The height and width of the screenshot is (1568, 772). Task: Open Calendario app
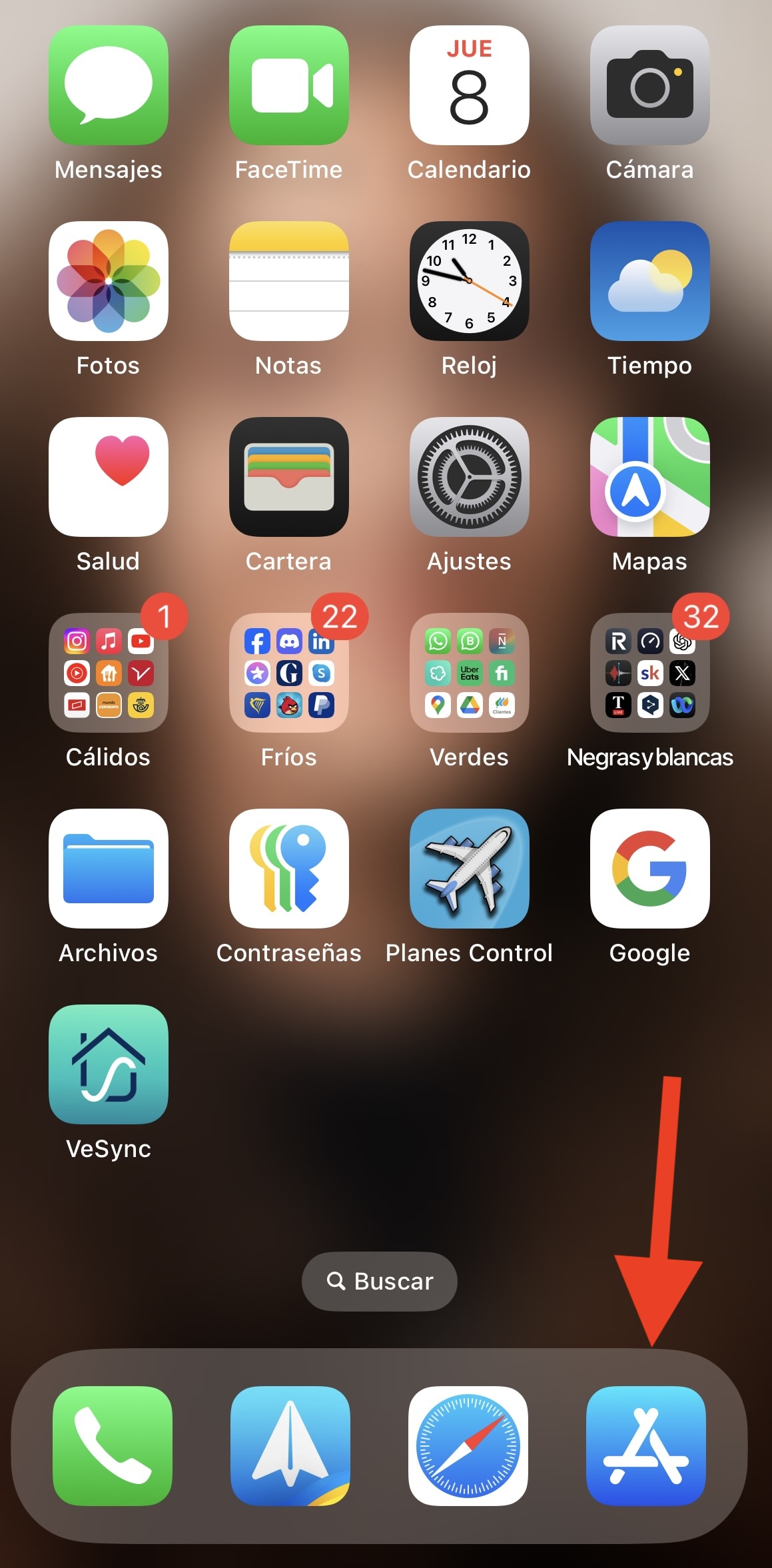click(469, 85)
